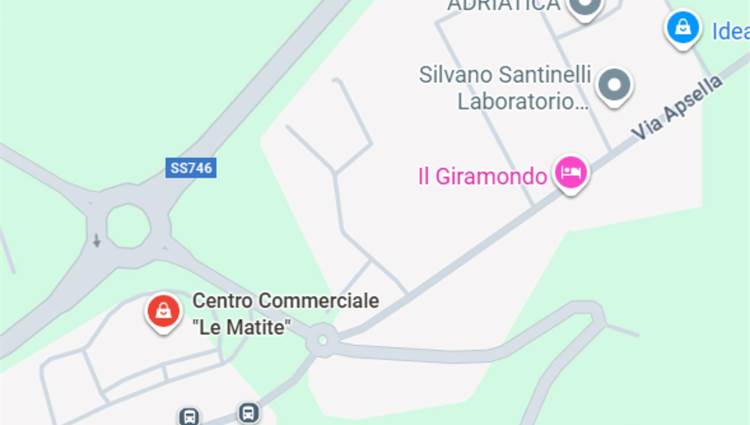Open the Silvano Santinelli Laboratorio pin
The image size is (750, 425).
click(x=613, y=86)
